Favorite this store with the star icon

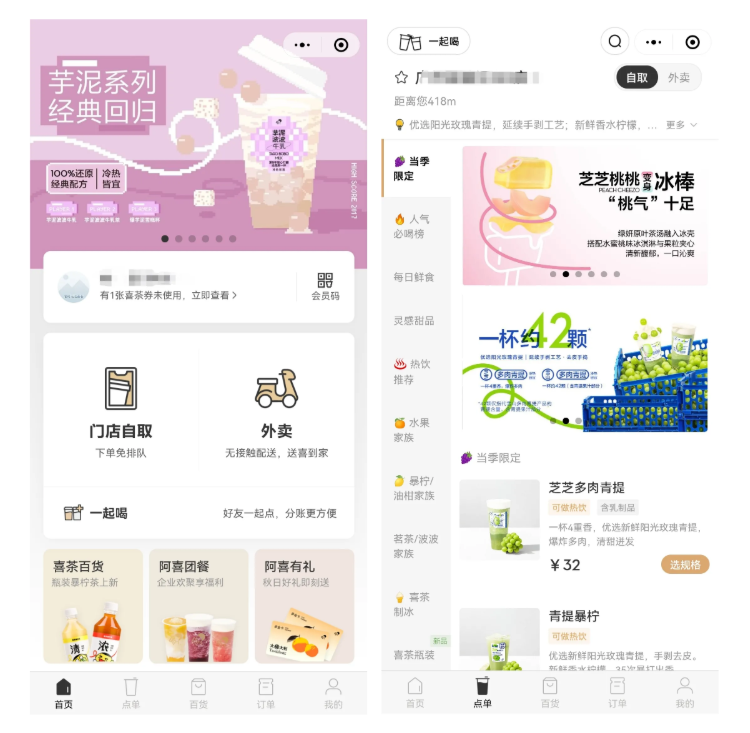402,77
